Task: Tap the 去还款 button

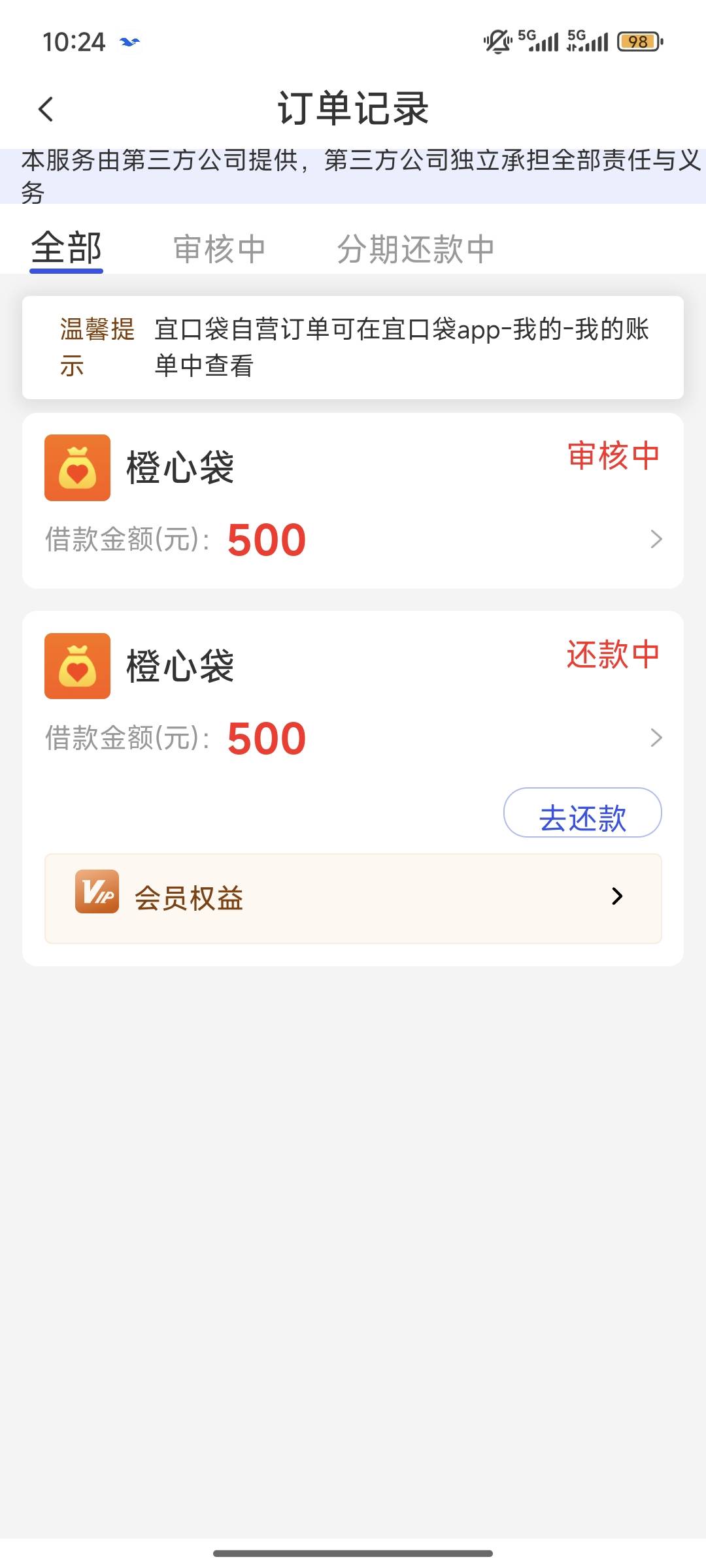Action: 582,813
